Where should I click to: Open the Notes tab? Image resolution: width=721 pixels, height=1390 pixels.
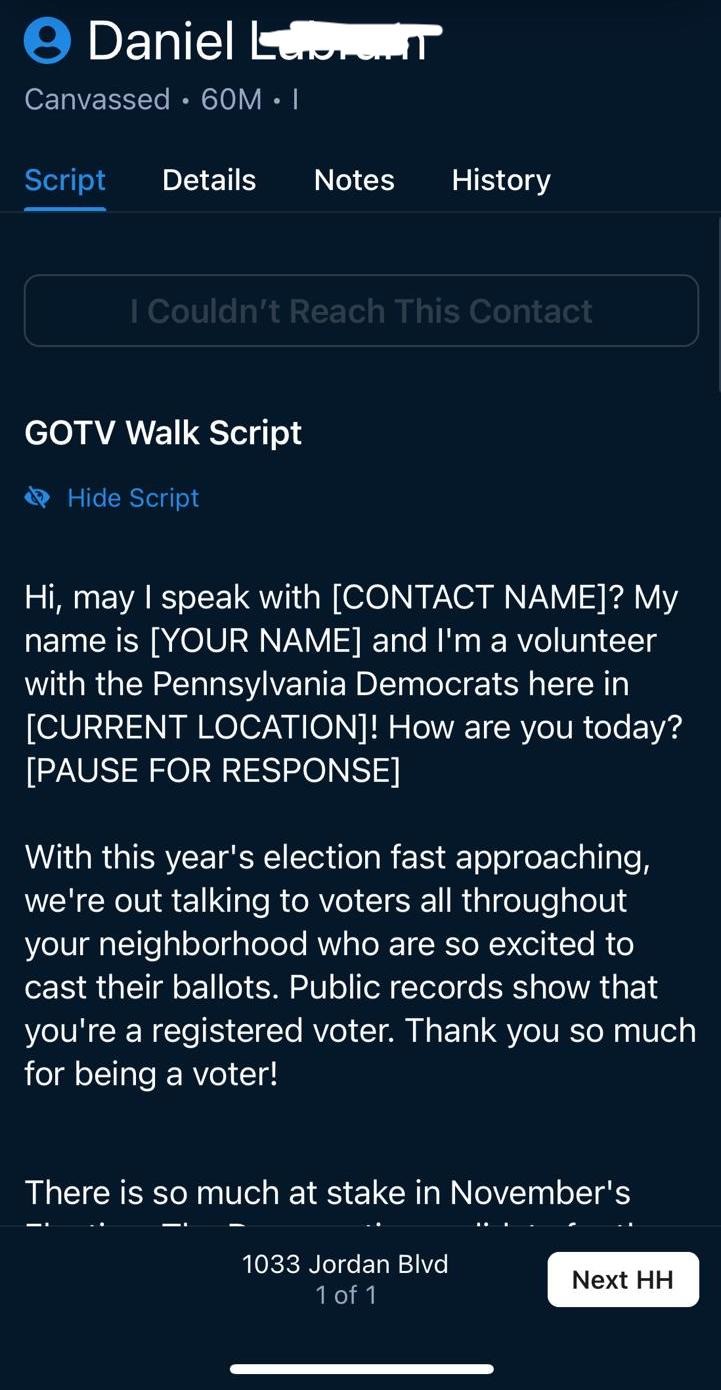pyautogui.click(x=354, y=180)
